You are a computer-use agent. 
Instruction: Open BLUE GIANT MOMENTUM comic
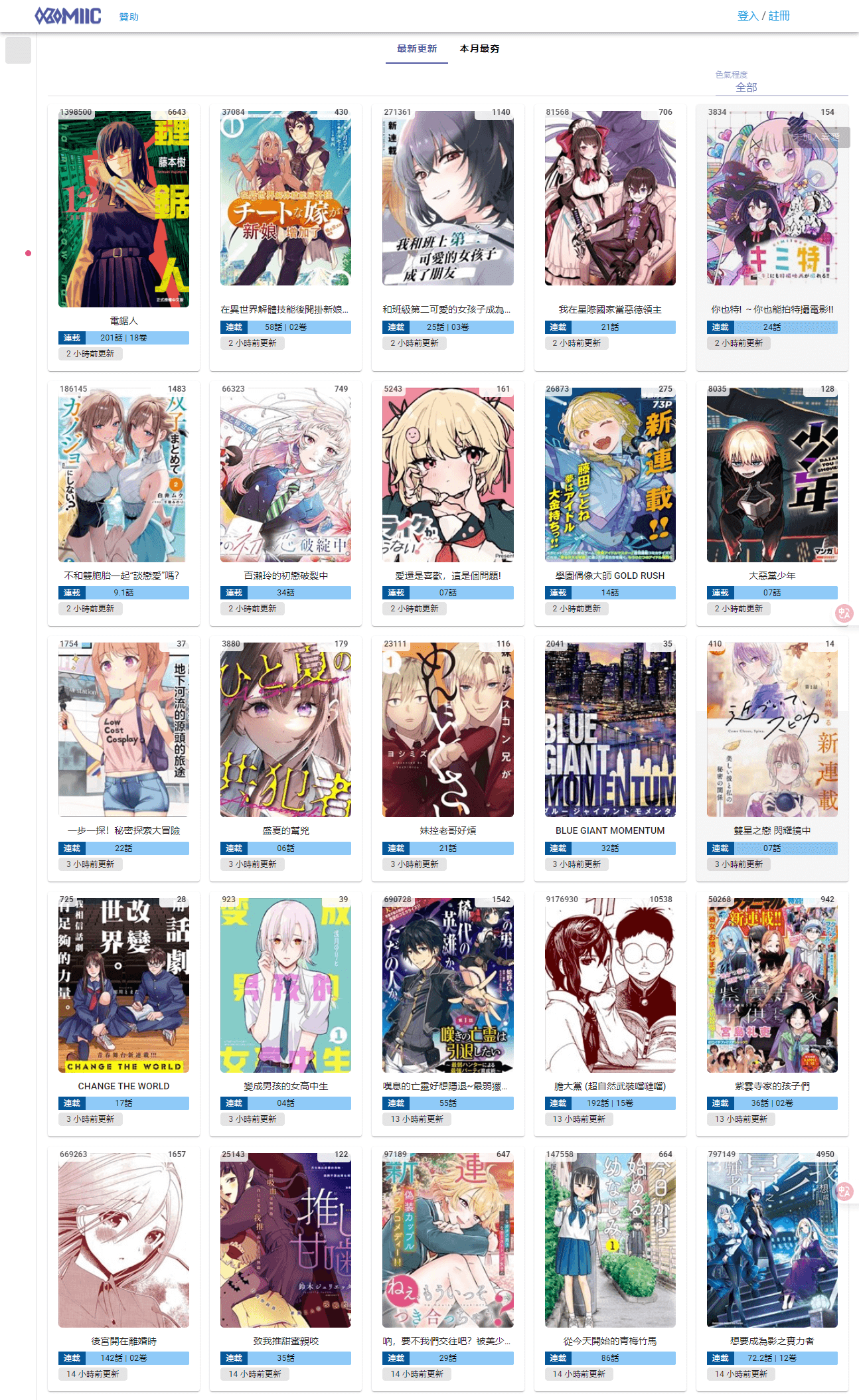coord(610,758)
